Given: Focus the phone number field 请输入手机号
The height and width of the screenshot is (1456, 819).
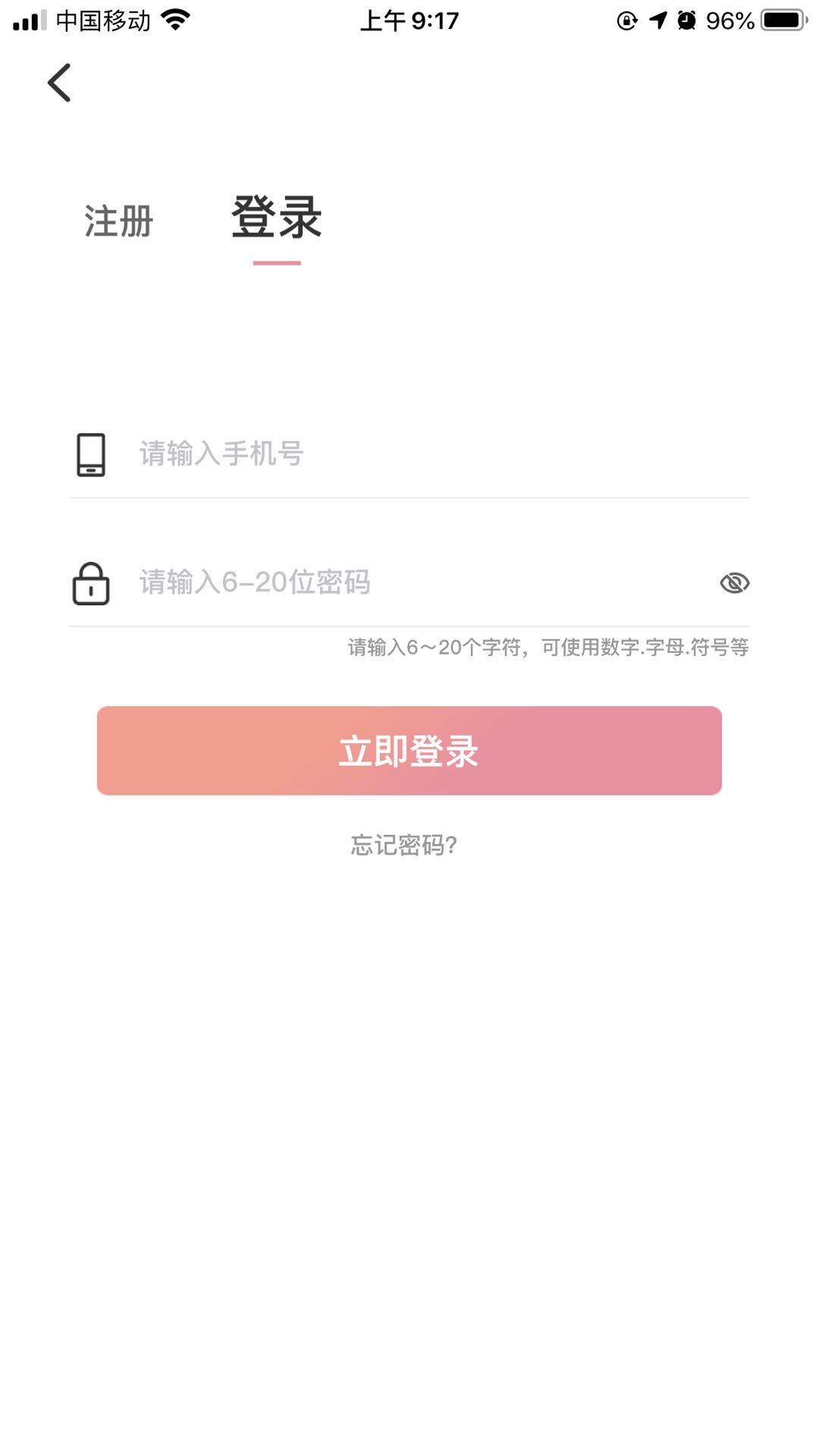Looking at the screenshot, I should tap(409, 454).
